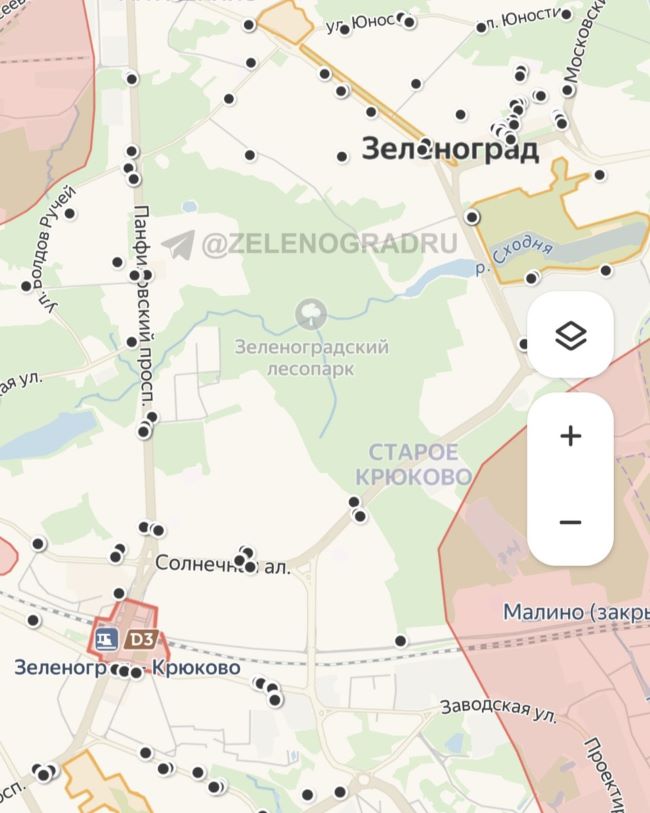Zoom out with the minus button
This screenshot has height=813, width=650.
(x=570, y=522)
